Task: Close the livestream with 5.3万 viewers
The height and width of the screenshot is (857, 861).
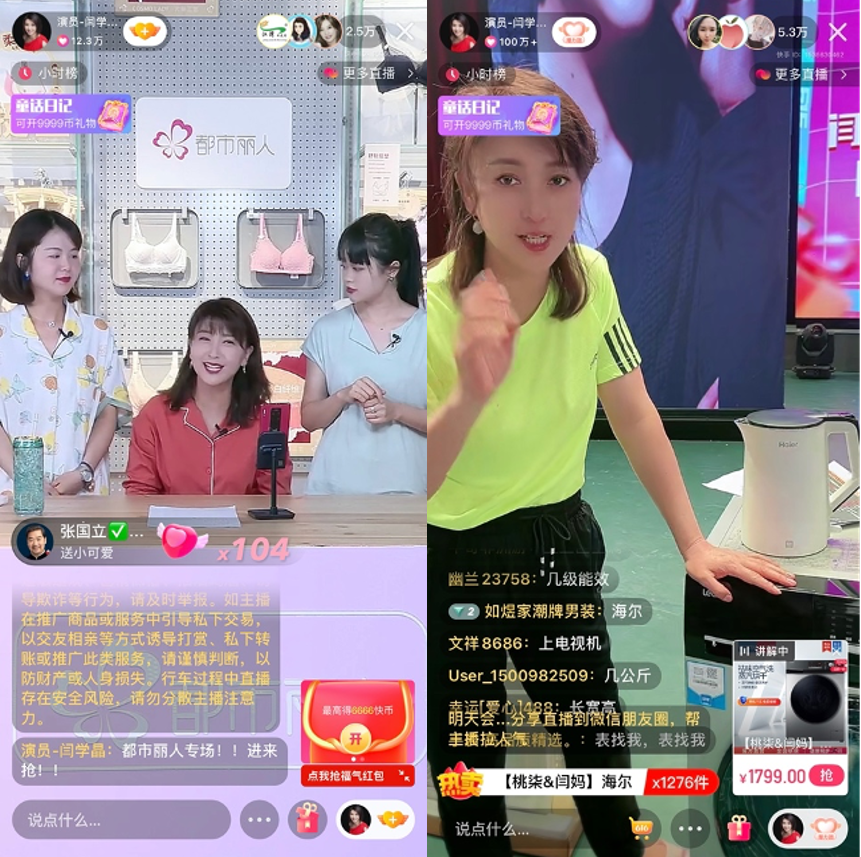Action: point(837,32)
